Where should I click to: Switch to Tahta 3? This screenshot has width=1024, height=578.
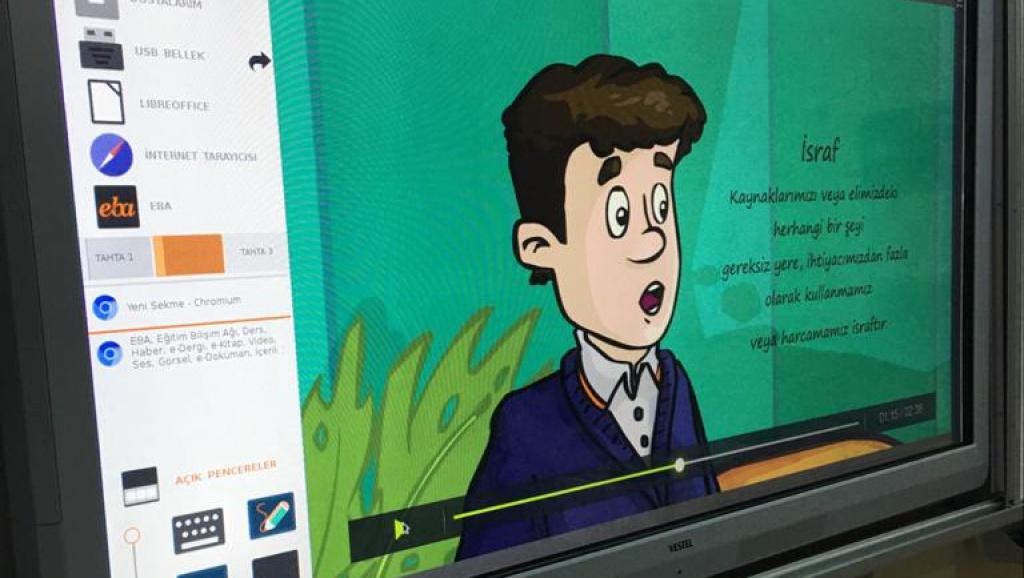coord(255,252)
